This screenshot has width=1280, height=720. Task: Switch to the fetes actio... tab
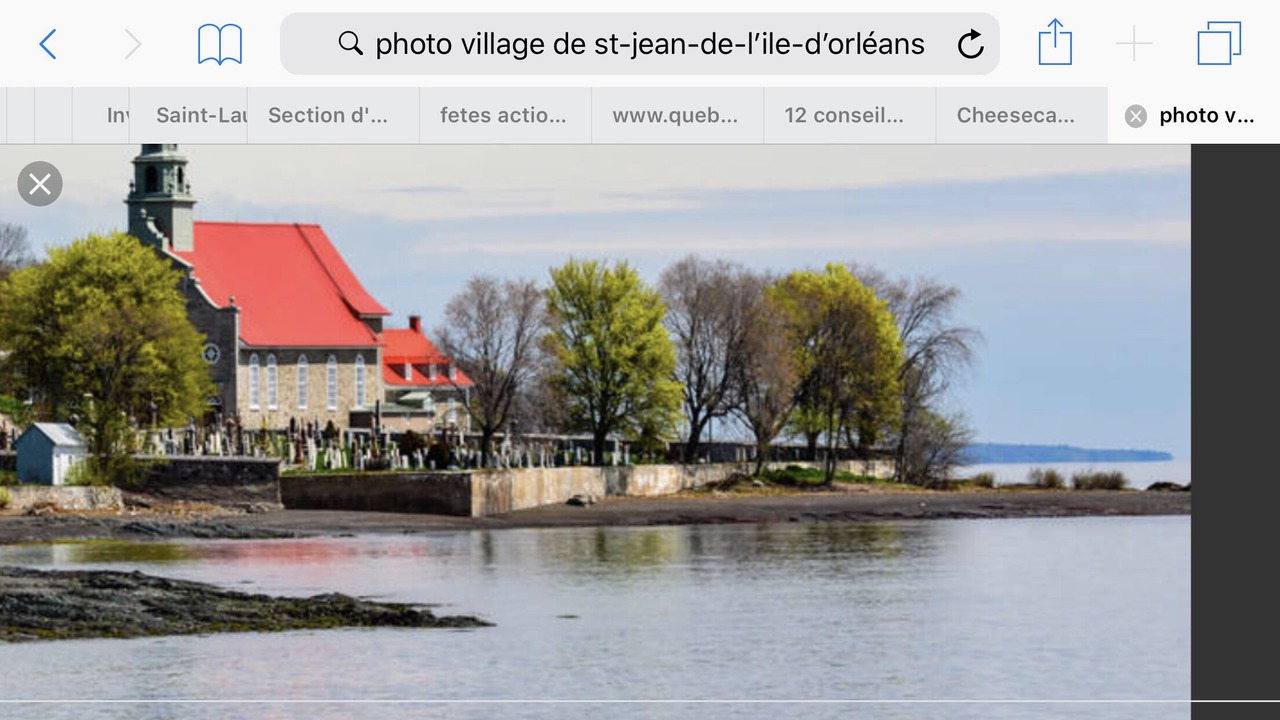(x=503, y=115)
